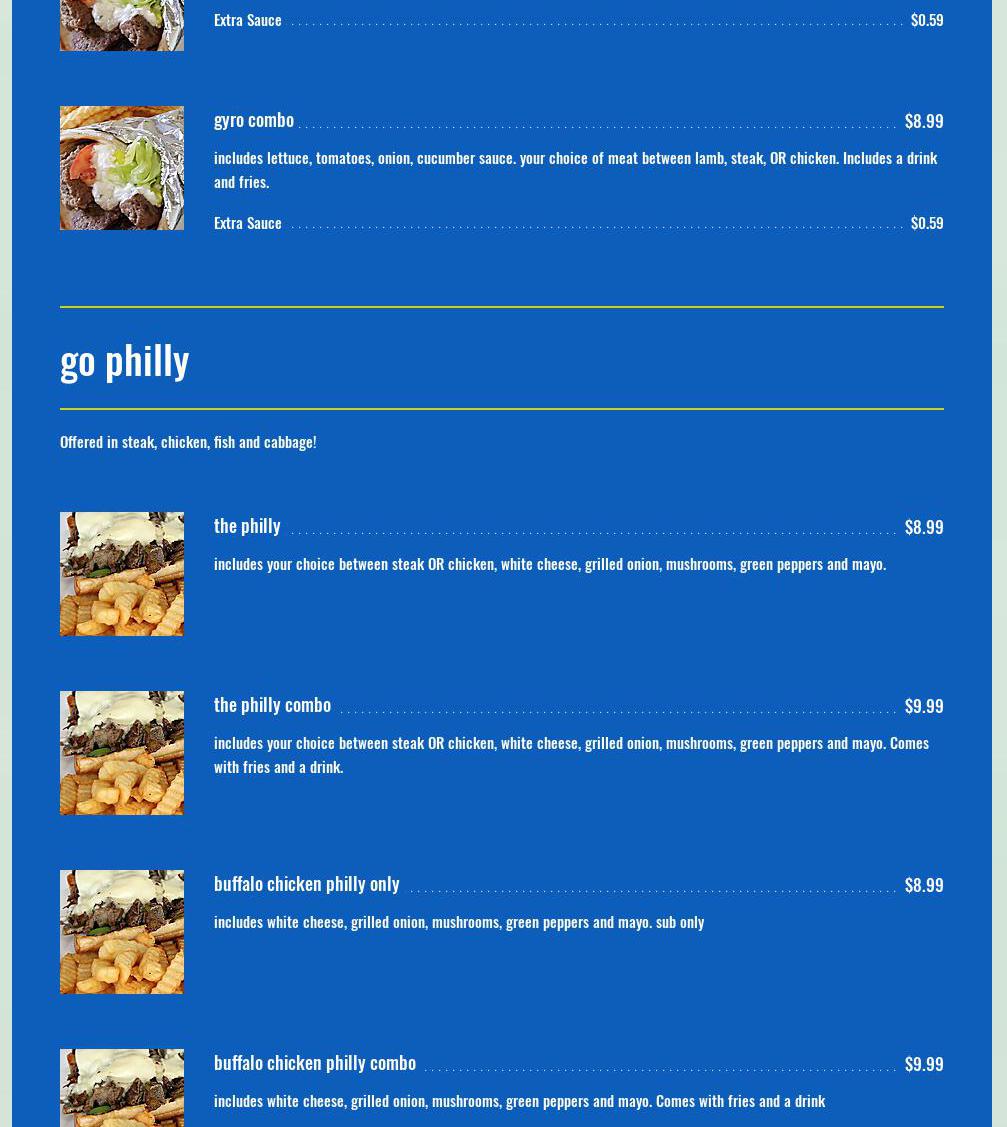
Task: Open the gyro combo photo
Action: (122, 168)
